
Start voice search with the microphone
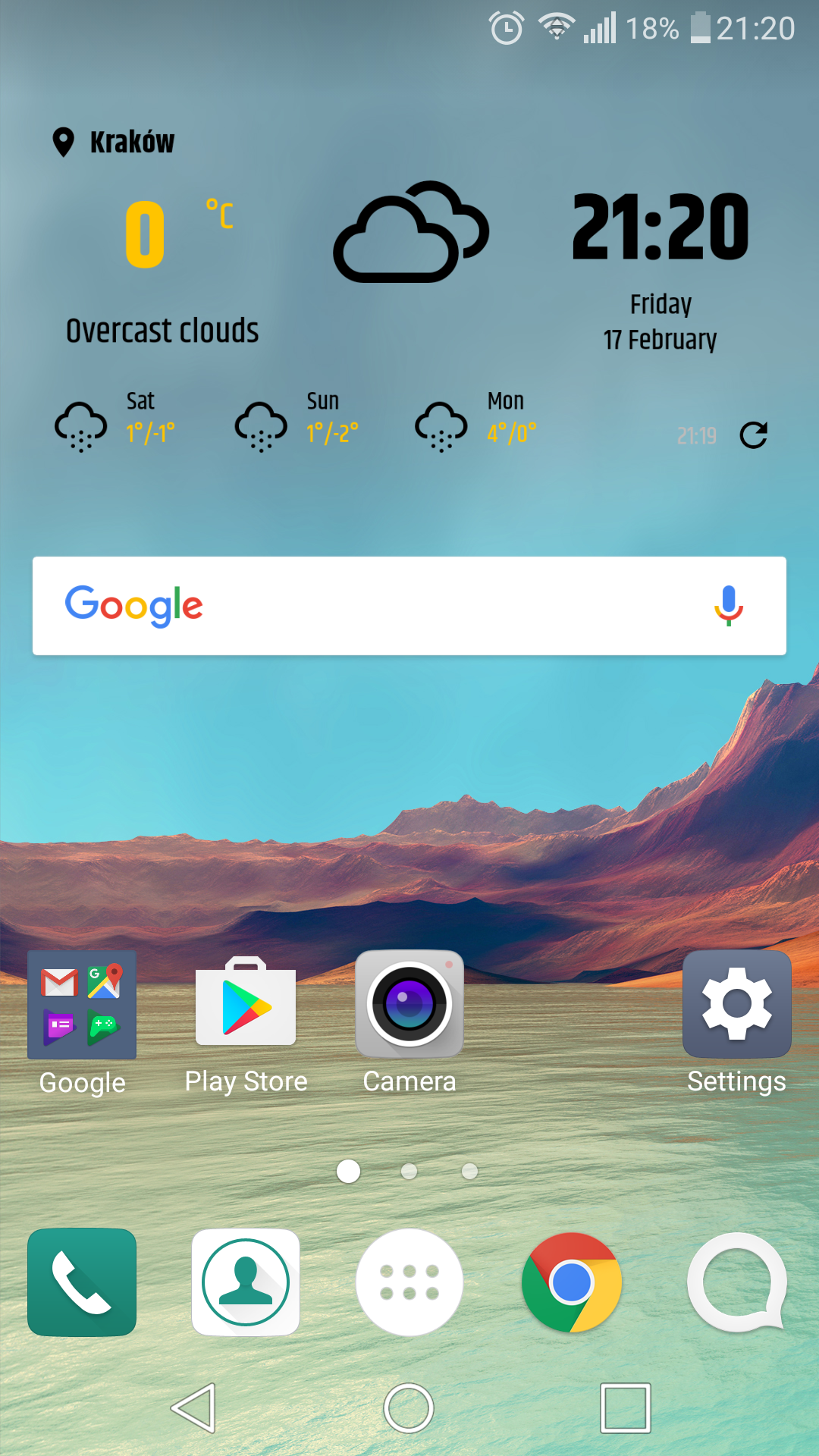(728, 606)
